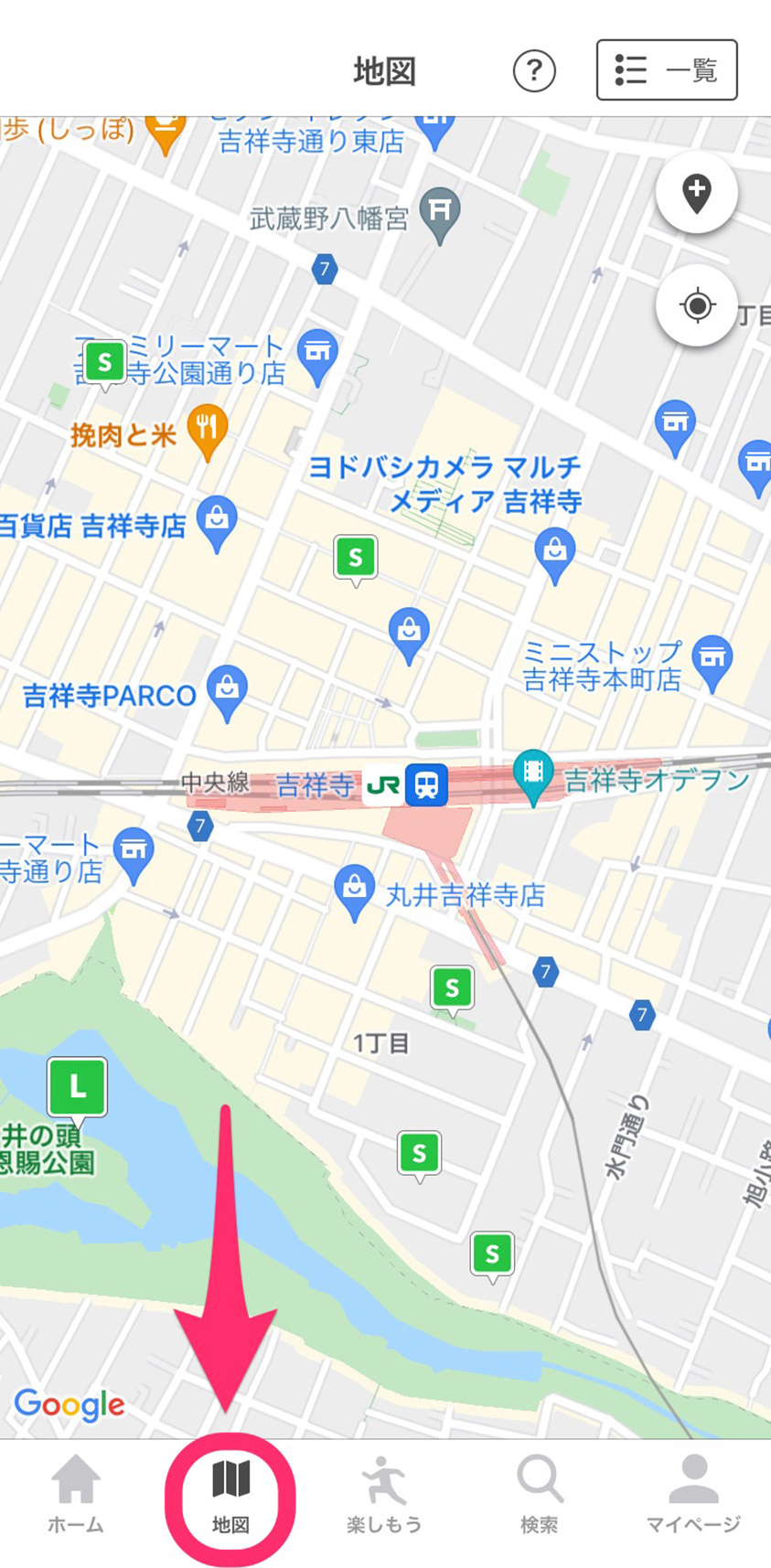
Task: Tap the green L marker at 井の頭恩賜公園
Action: pos(78,1086)
